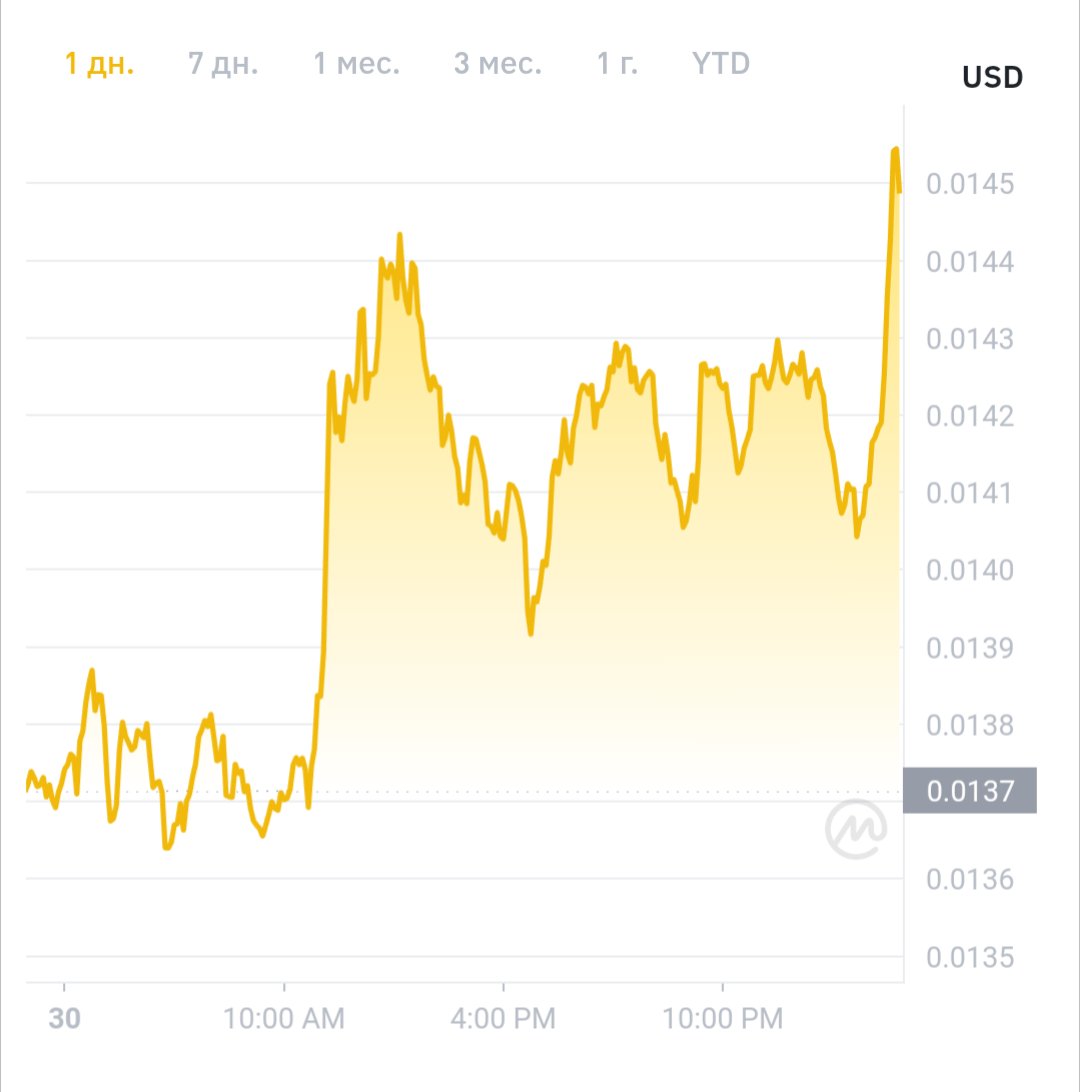Select the 1 дн. time range
This screenshot has height=1092, width=1080.
click(99, 65)
